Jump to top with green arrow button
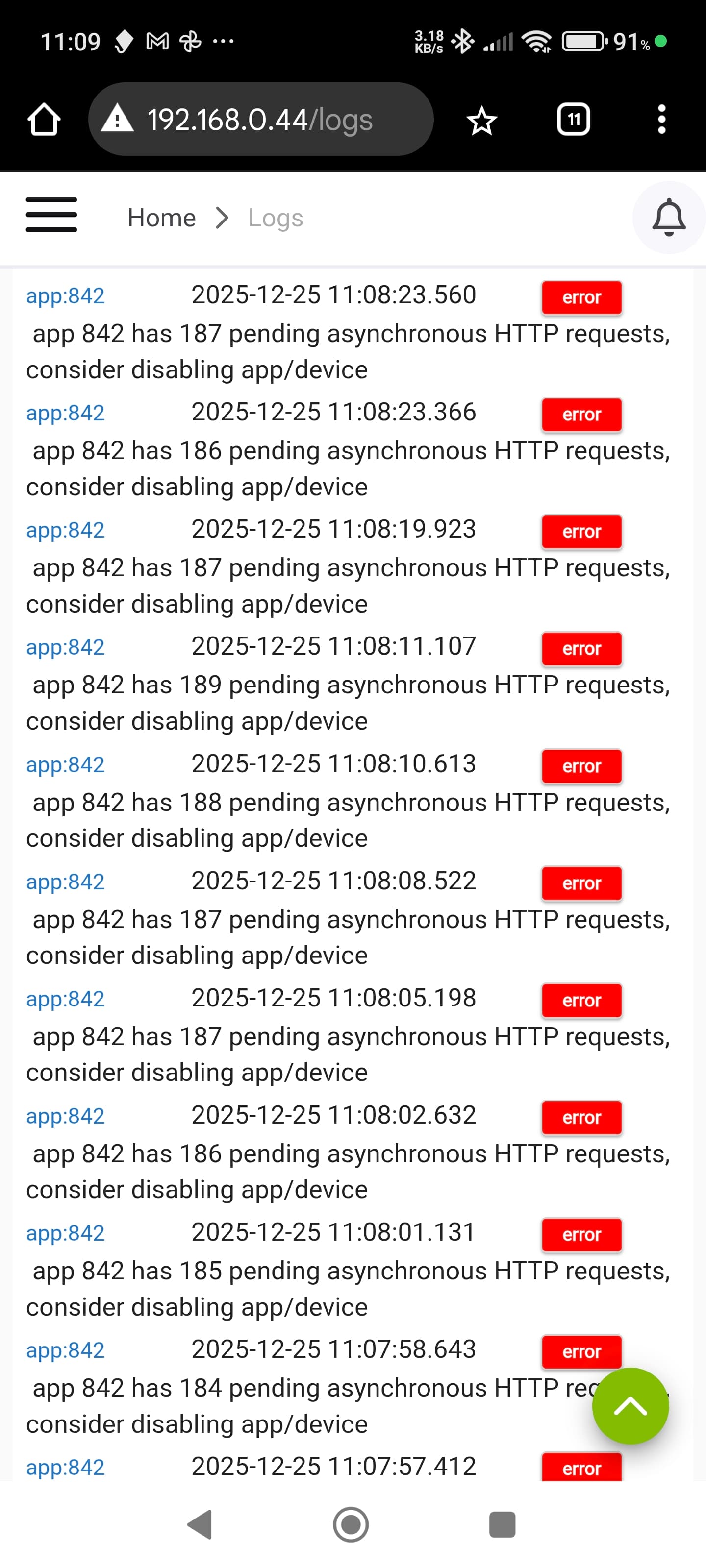 tap(630, 1406)
